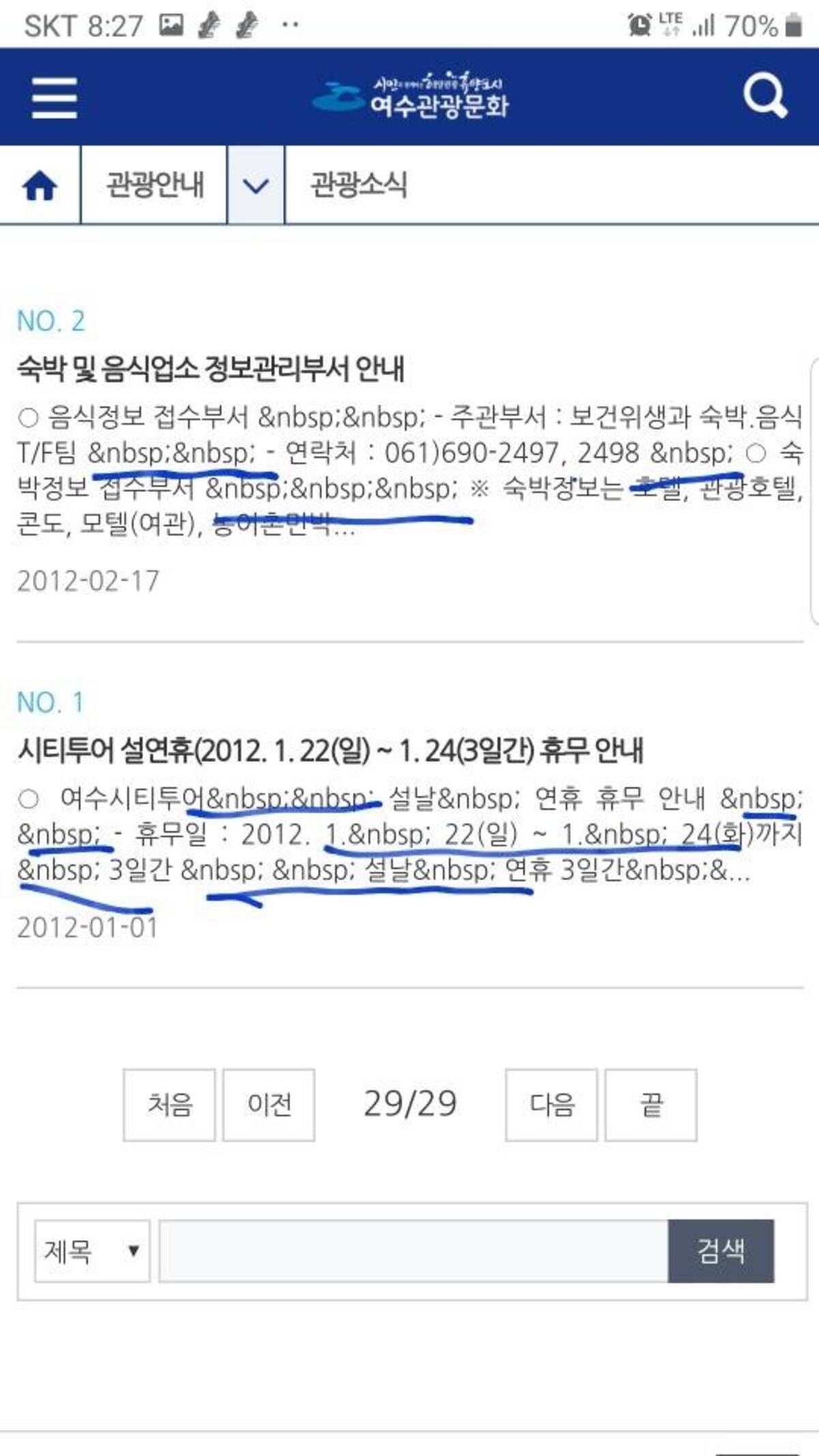Open the 제목 search type dropdown
819x1456 pixels.
coord(92,1251)
